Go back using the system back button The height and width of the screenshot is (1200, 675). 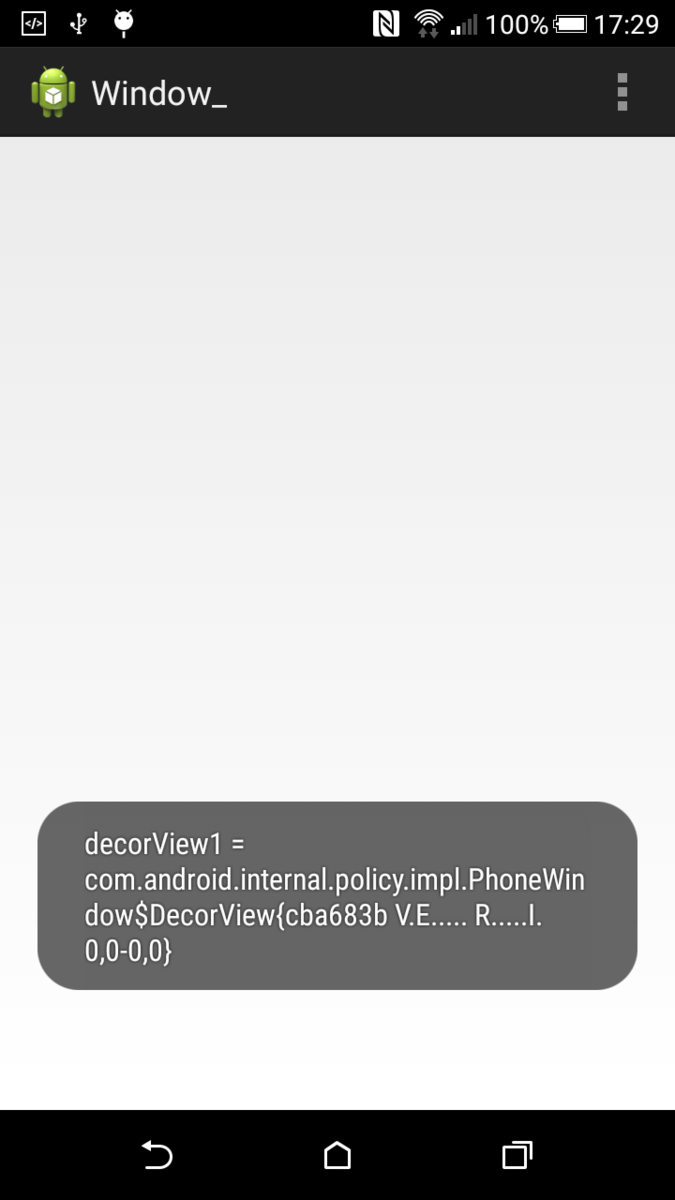(157, 1156)
